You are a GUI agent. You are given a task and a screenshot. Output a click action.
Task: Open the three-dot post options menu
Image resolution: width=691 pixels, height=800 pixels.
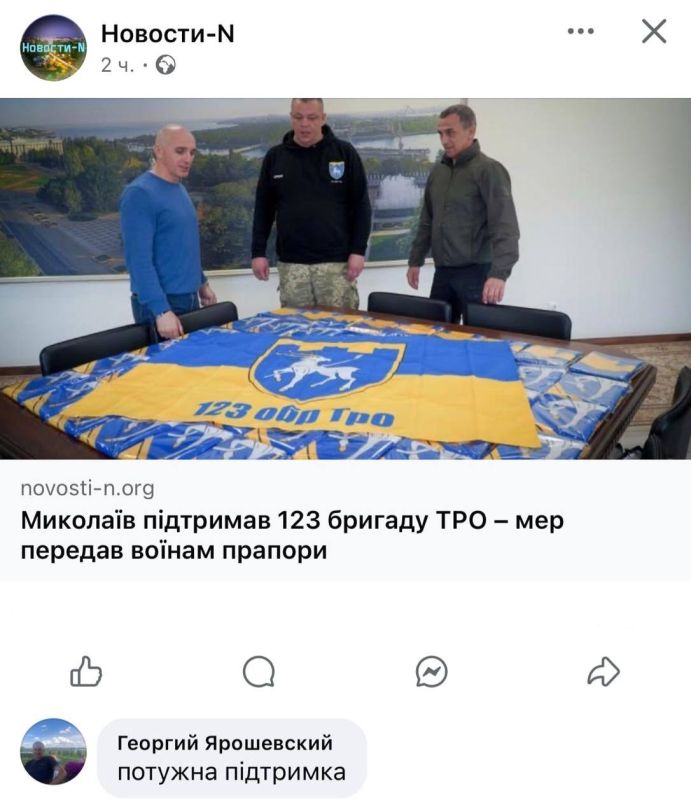coord(580,32)
